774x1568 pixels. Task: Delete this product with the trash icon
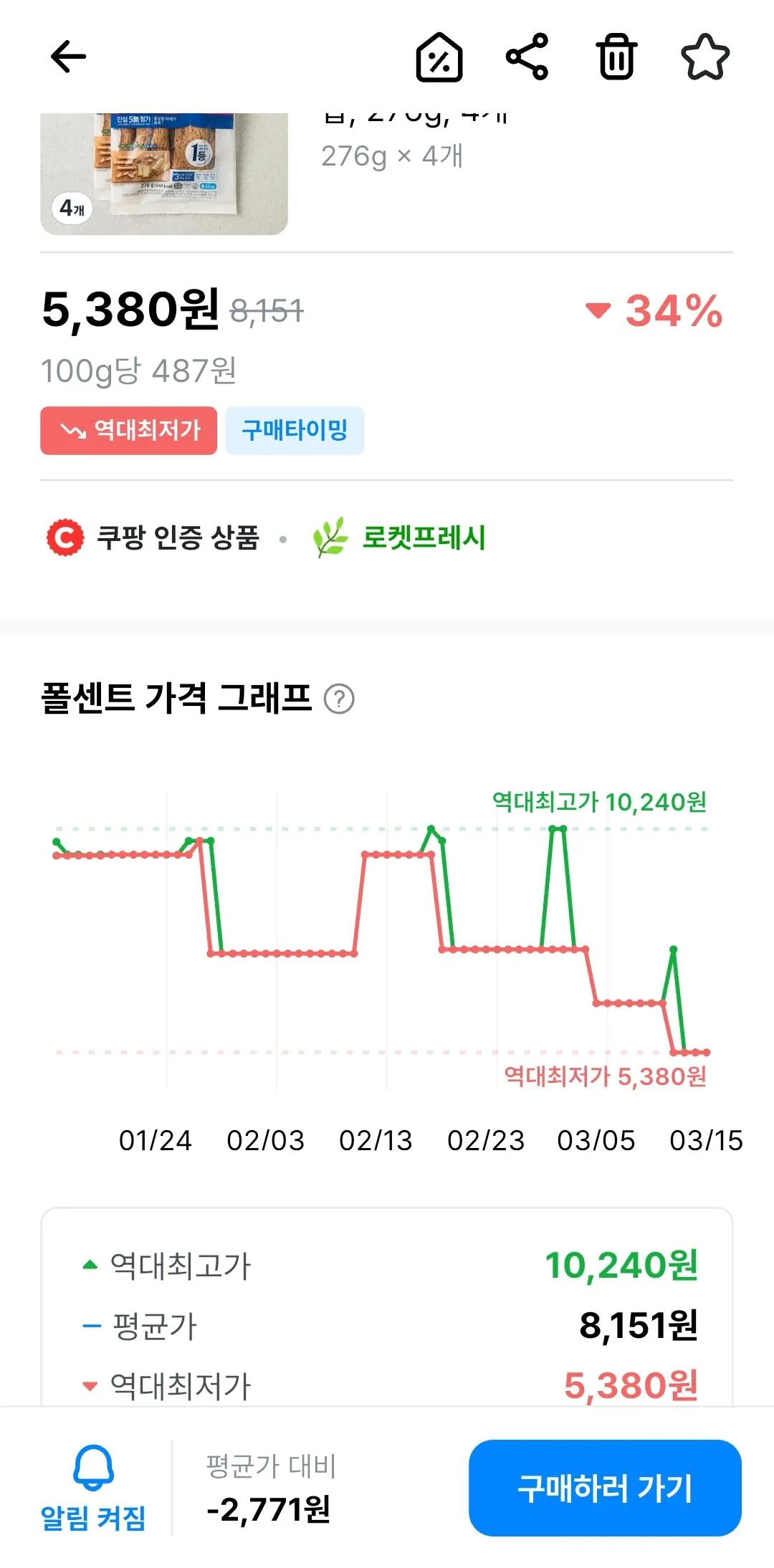tap(616, 57)
